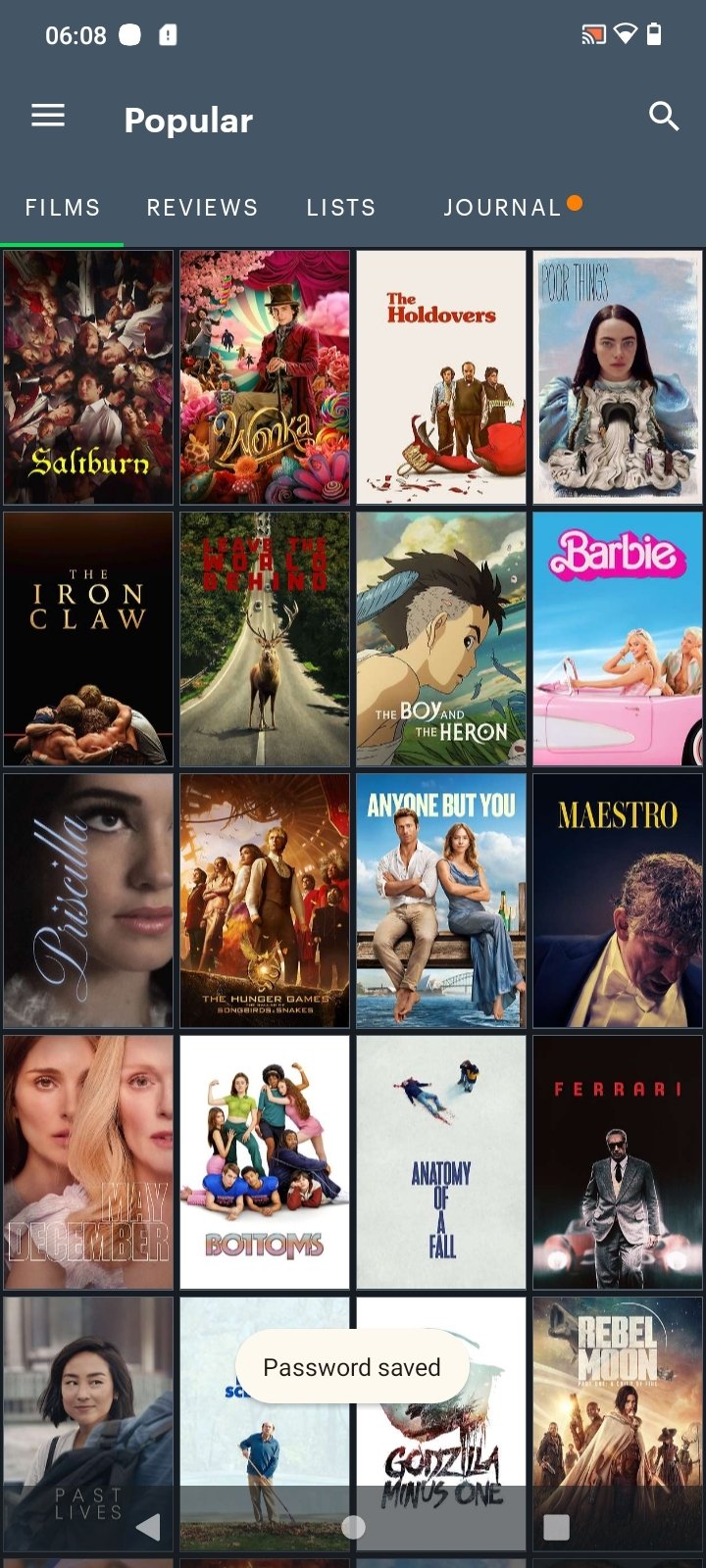Open the Barbie film poster
Screen dimensions: 706x1568
(x=618, y=639)
